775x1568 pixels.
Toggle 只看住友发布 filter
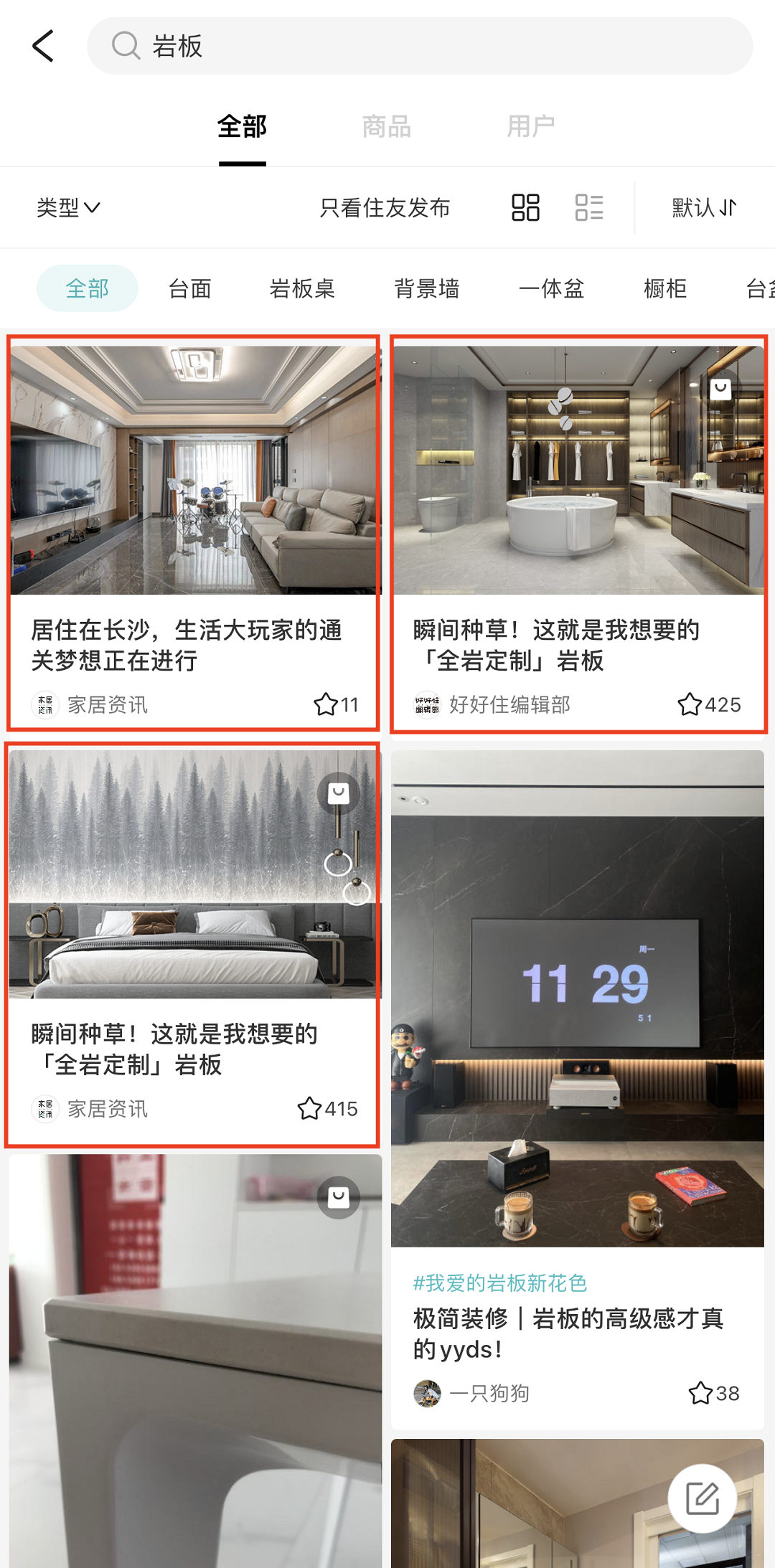385,208
